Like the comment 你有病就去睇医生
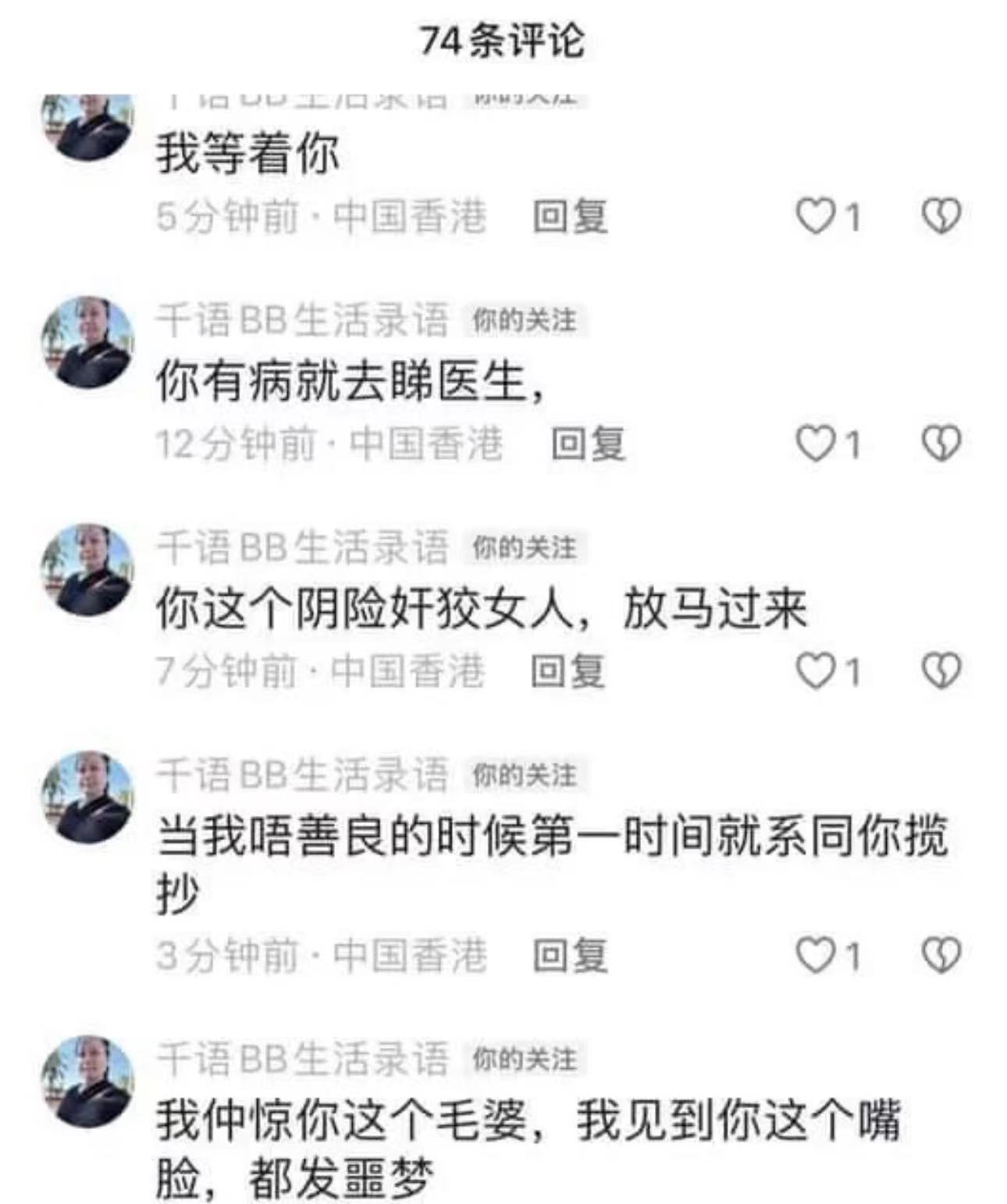1007x1204 pixels. (815, 443)
